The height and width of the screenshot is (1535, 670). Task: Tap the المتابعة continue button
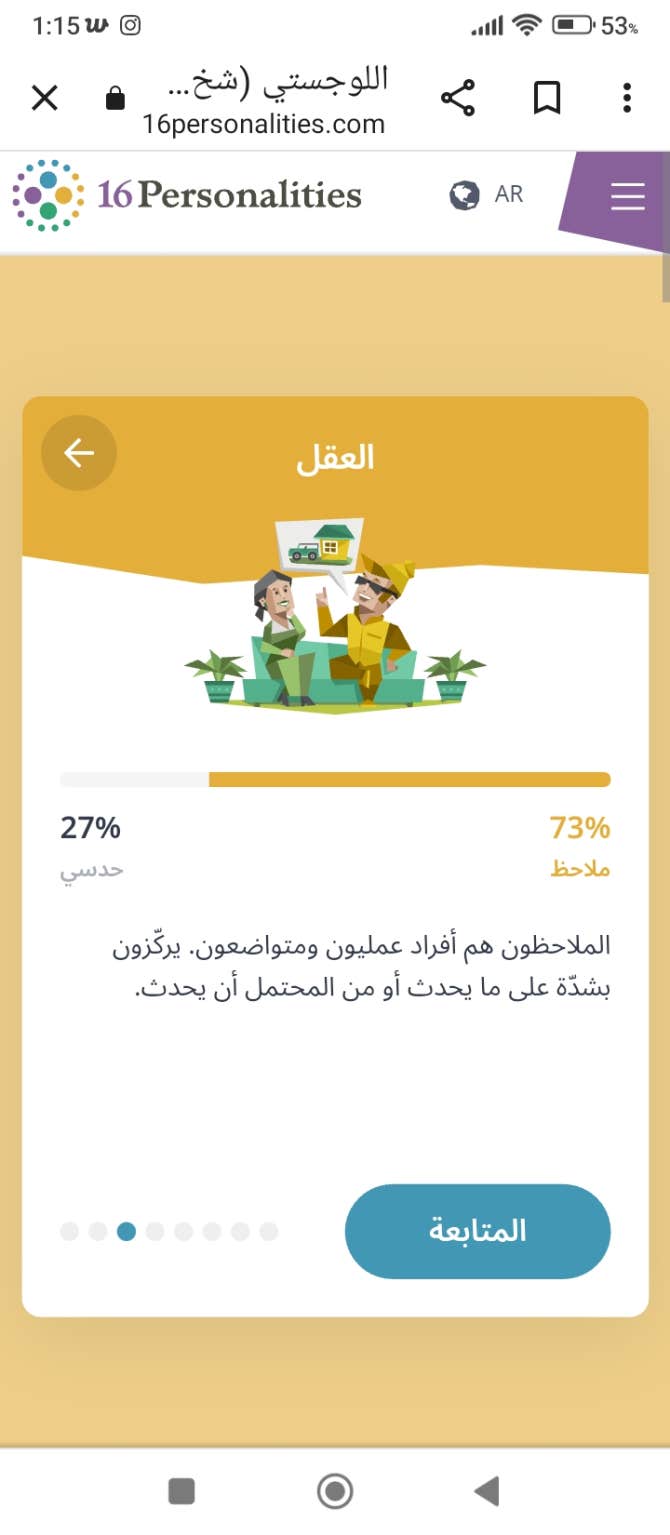coord(477,1231)
